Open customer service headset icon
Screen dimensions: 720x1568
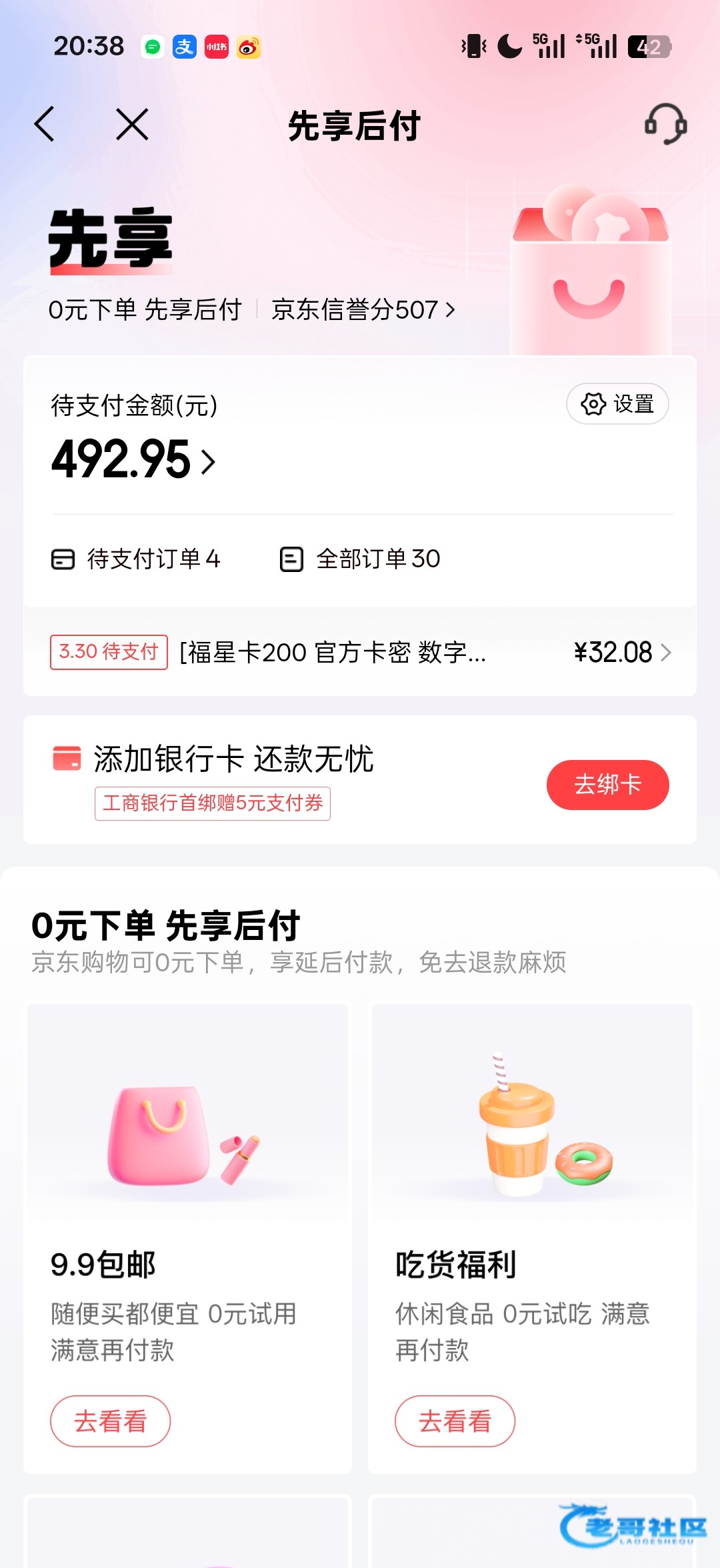tap(665, 124)
